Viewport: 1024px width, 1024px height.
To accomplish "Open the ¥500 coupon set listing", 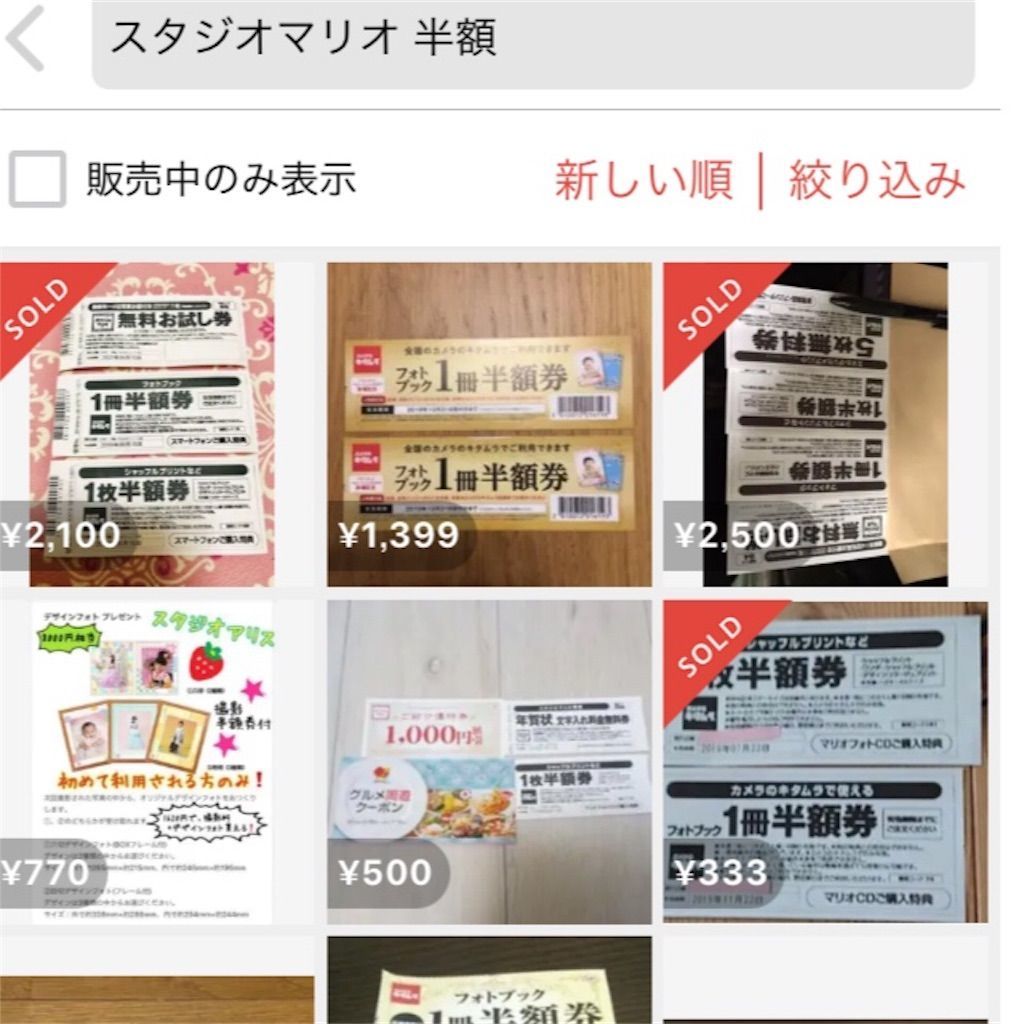I will pyautogui.click(x=489, y=762).
